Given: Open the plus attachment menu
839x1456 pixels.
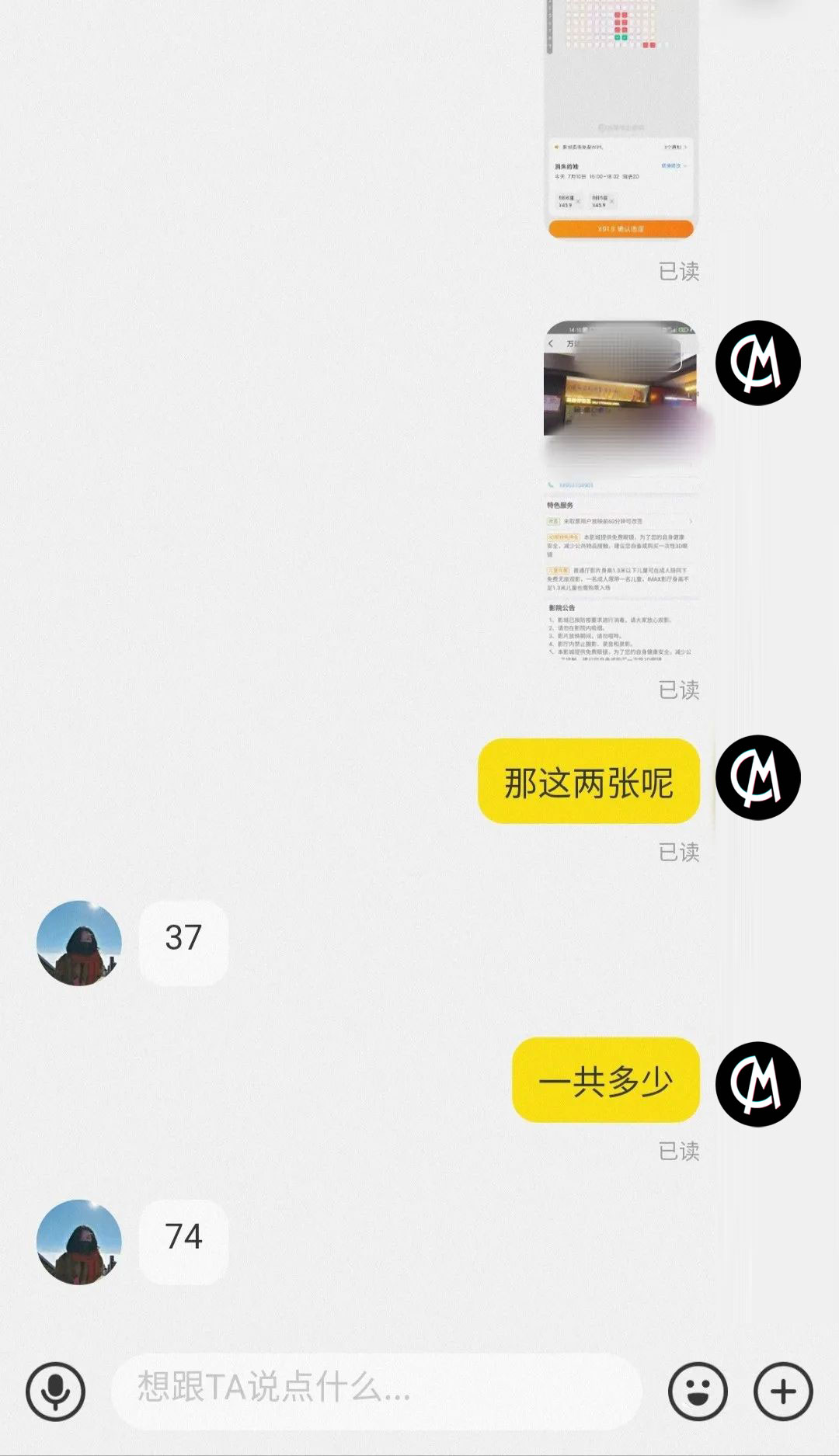Looking at the screenshot, I should pos(783,1391).
